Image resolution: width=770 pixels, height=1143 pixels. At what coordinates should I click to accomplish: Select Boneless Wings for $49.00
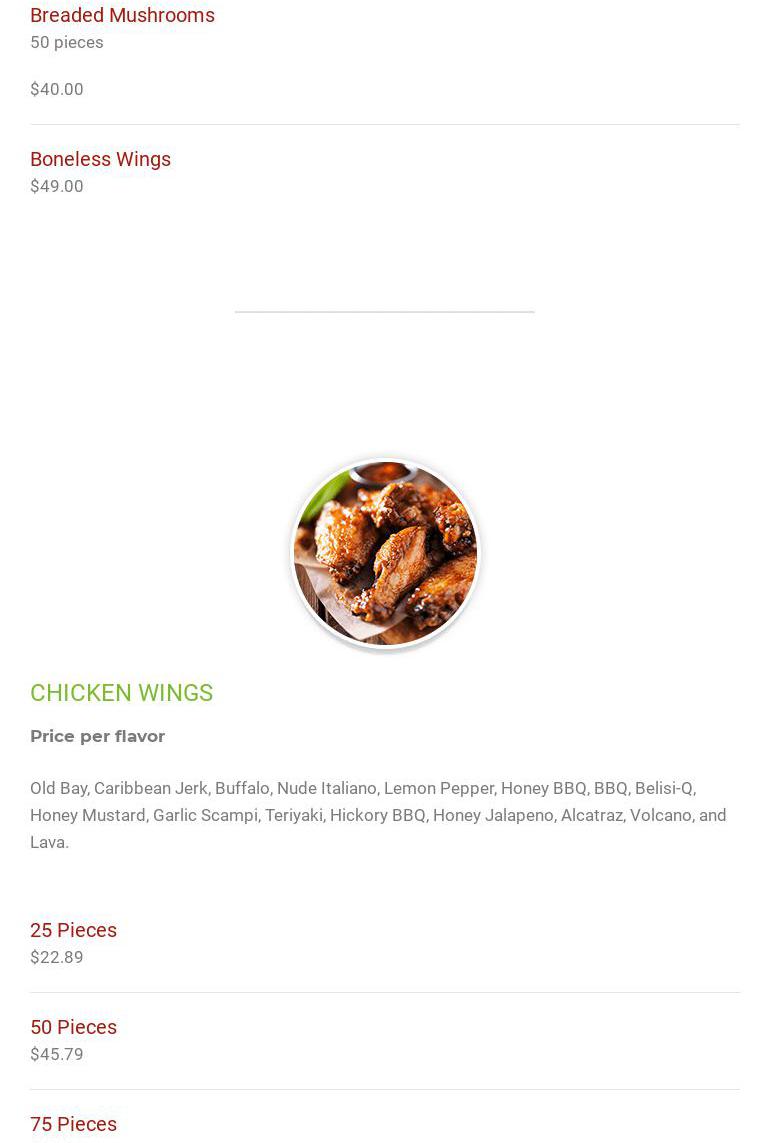point(100,159)
